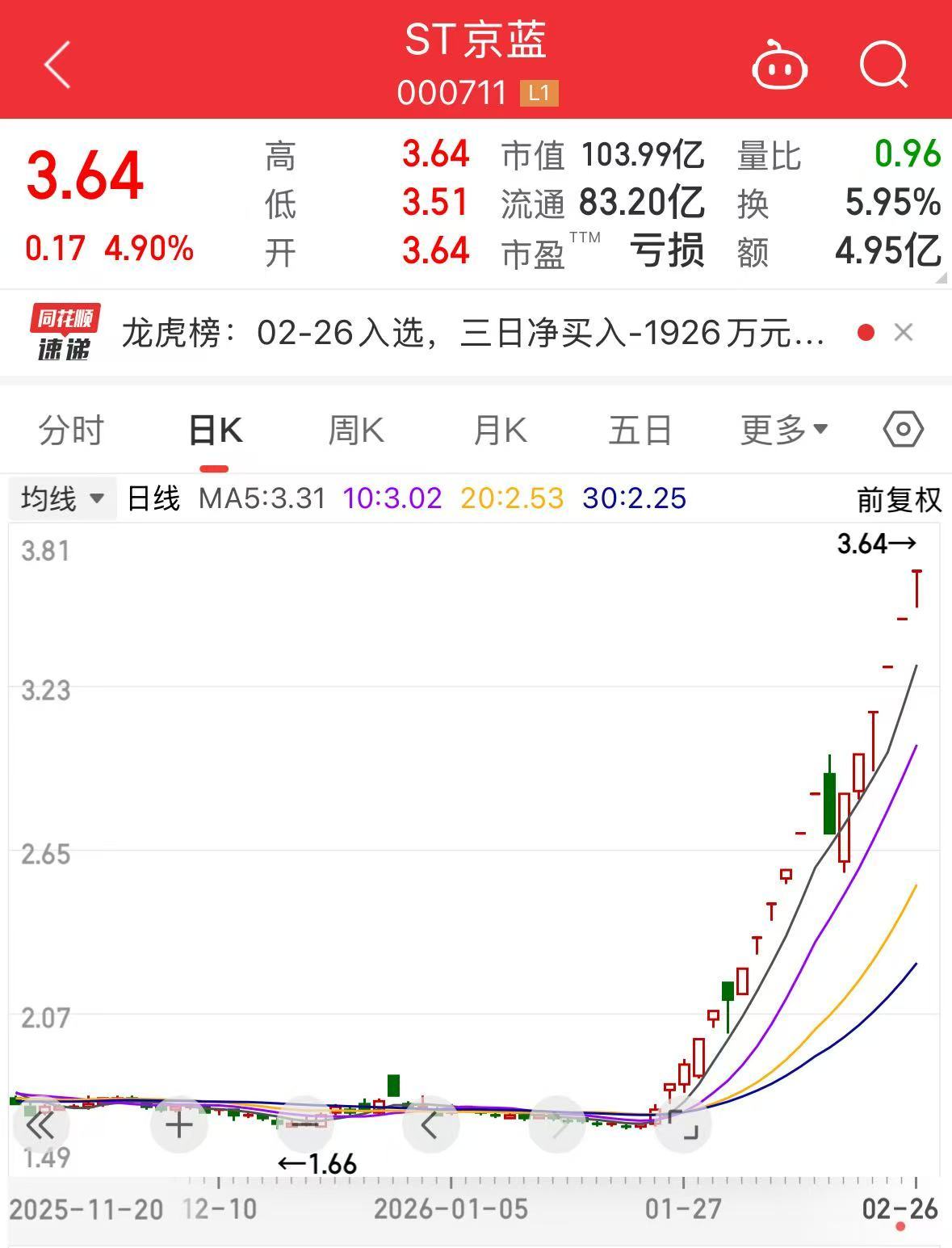Open the 龙虎榜 news alert
The width and height of the screenshot is (952, 1248).
472,333
